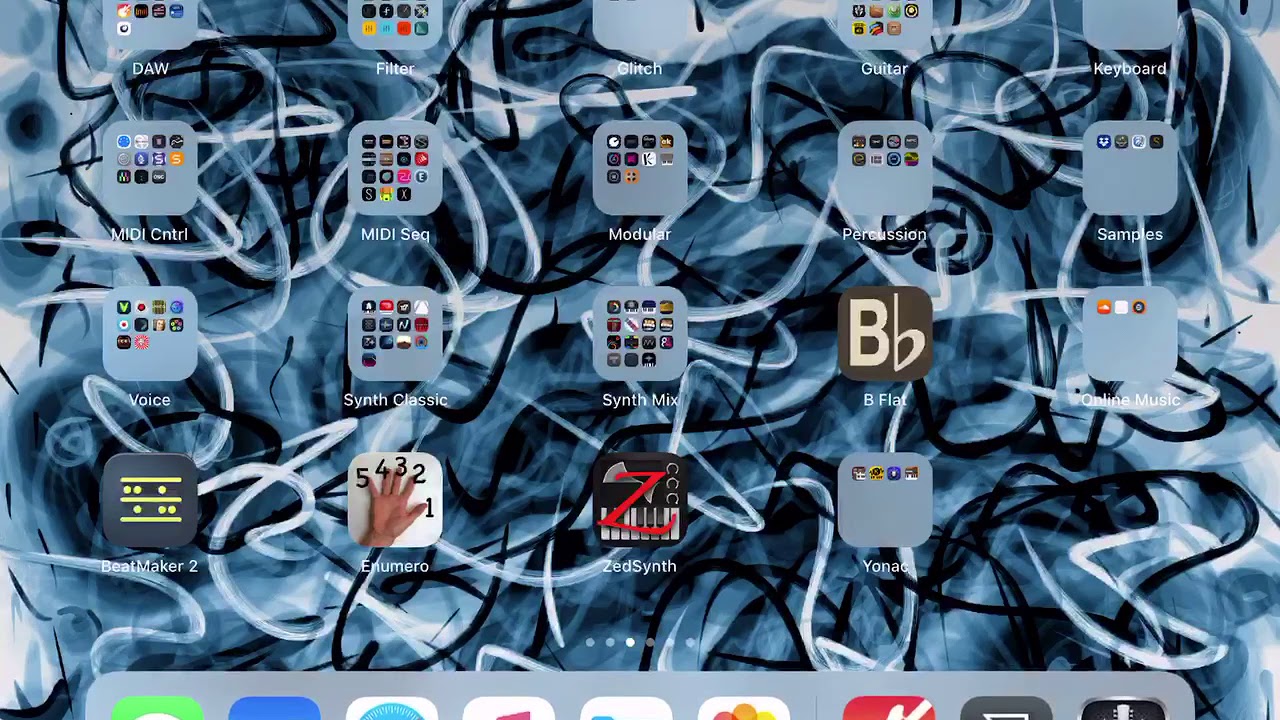This screenshot has width=1280, height=720.
Task: Open the Synth Mix folder
Action: tap(640, 334)
